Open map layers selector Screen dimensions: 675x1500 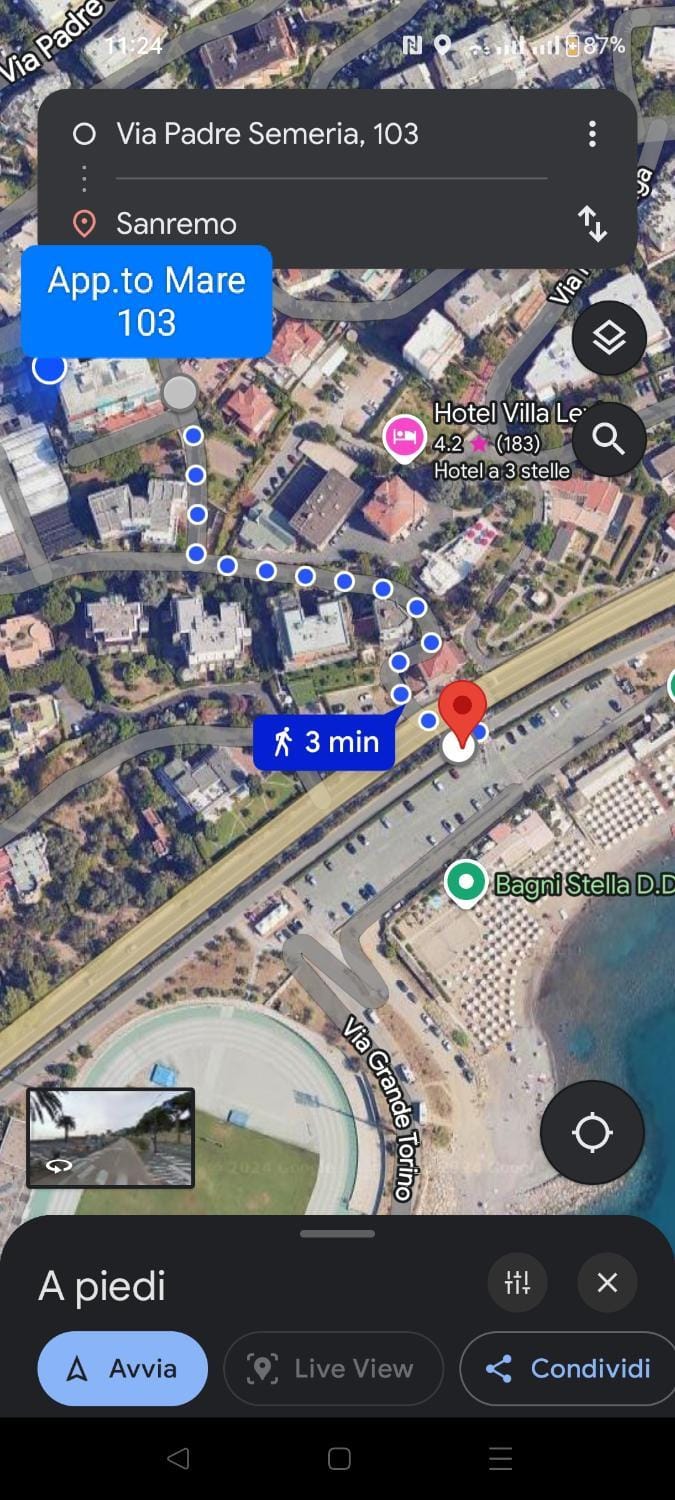[608, 339]
